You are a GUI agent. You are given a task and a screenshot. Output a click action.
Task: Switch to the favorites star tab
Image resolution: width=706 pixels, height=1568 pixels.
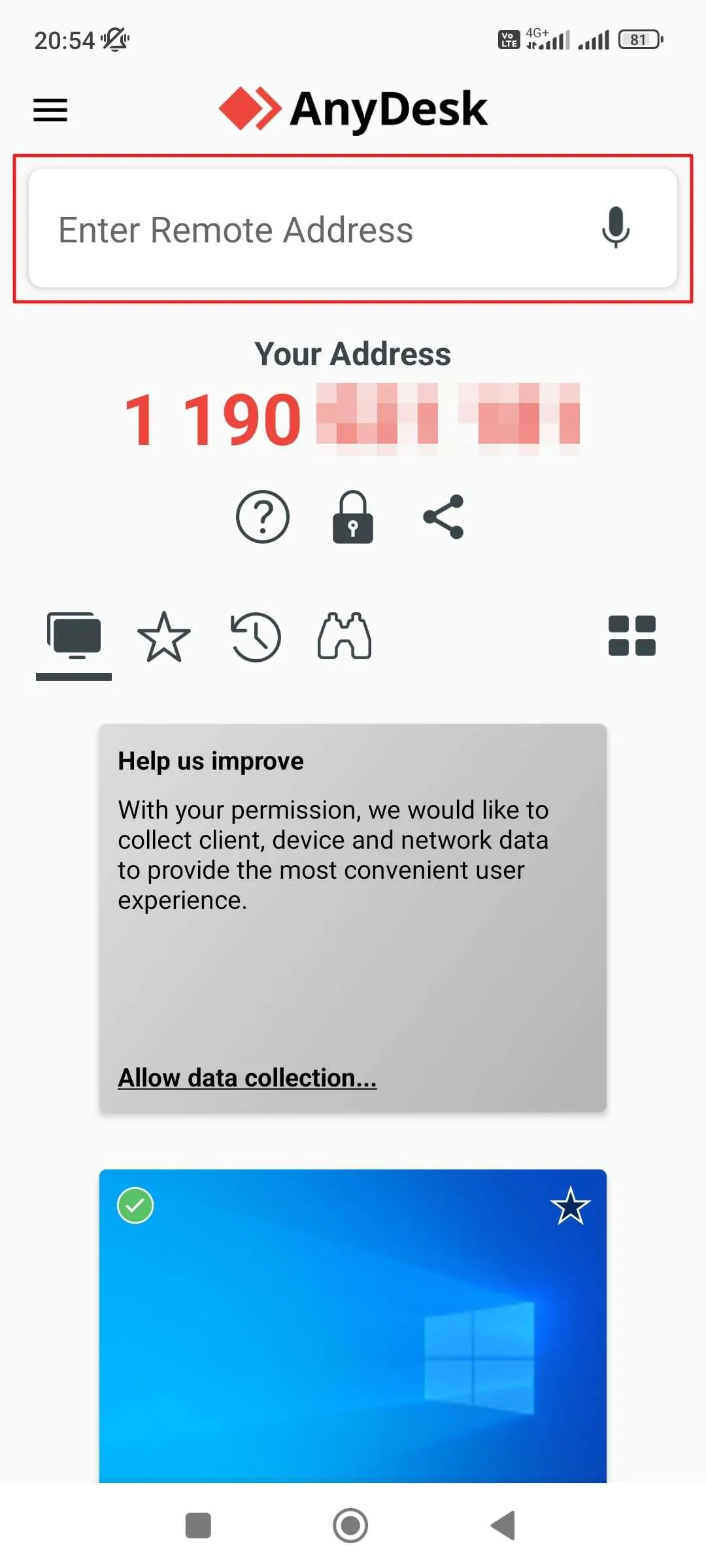(163, 637)
